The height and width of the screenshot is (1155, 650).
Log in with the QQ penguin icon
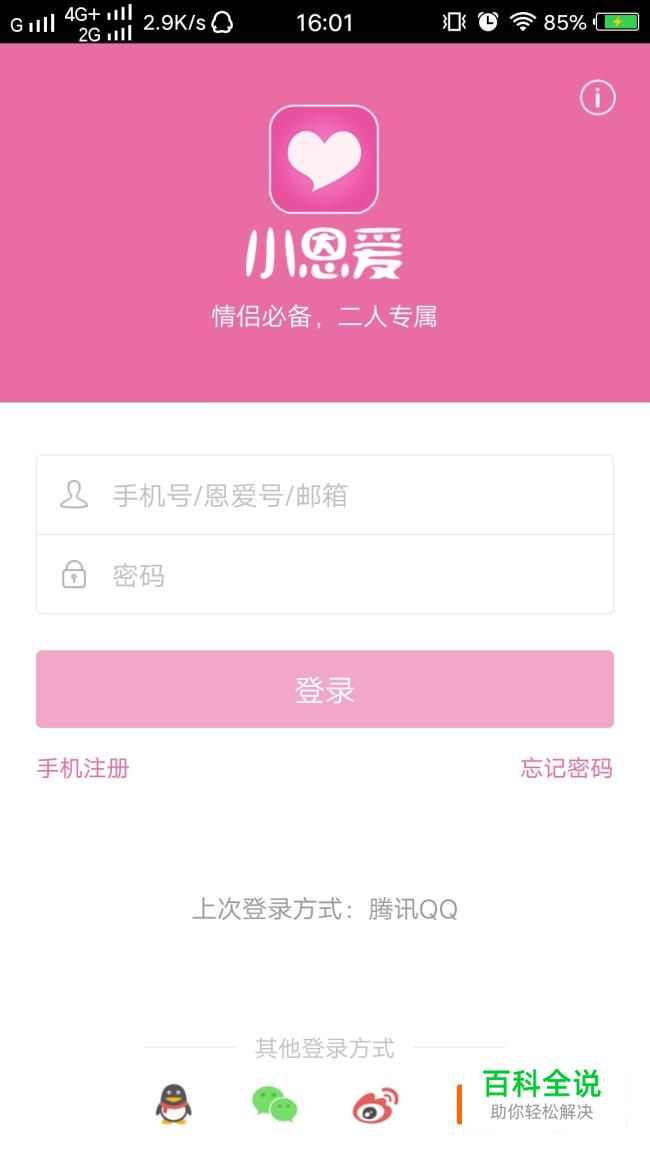(x=173, y=1104)
